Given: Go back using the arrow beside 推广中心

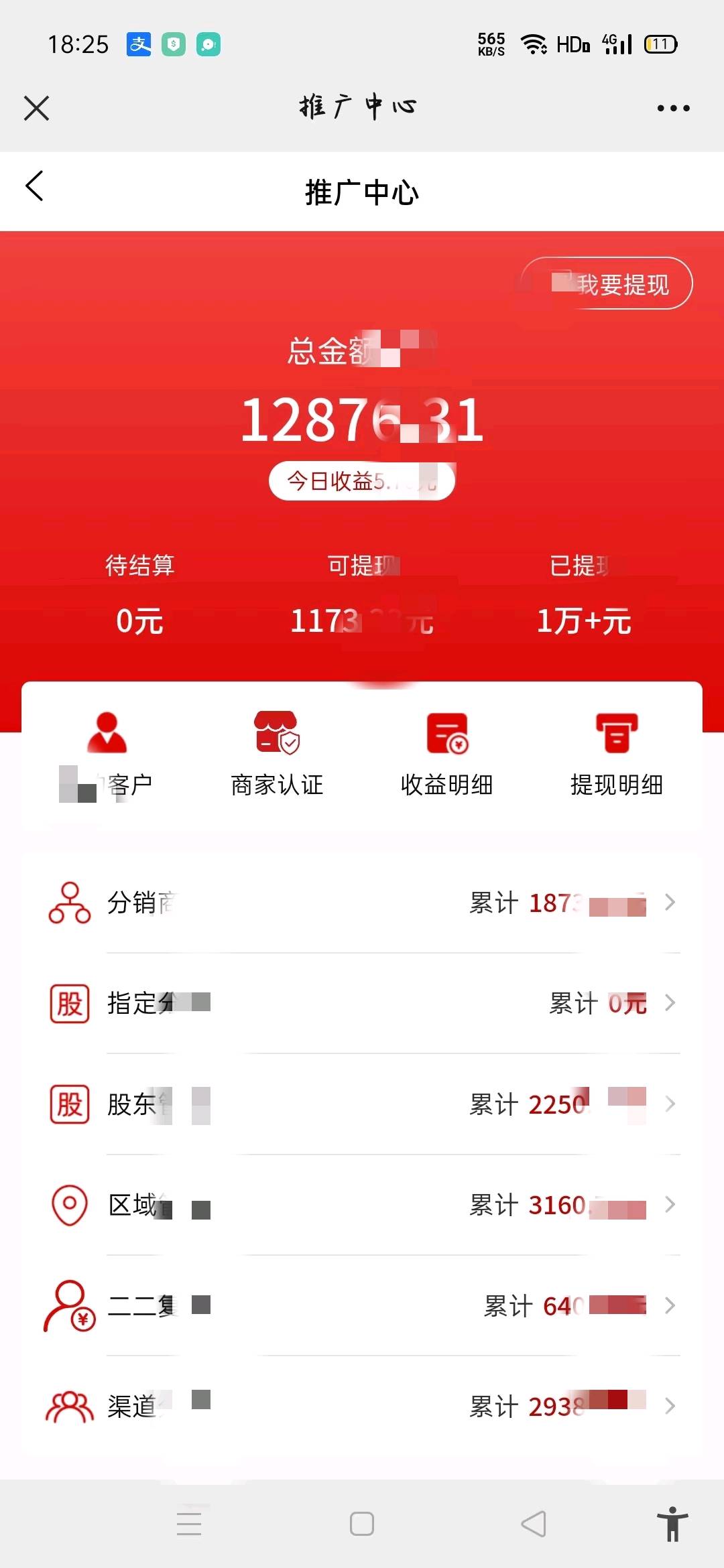Looking at the screenshot, I should click(x=35, y=186).
